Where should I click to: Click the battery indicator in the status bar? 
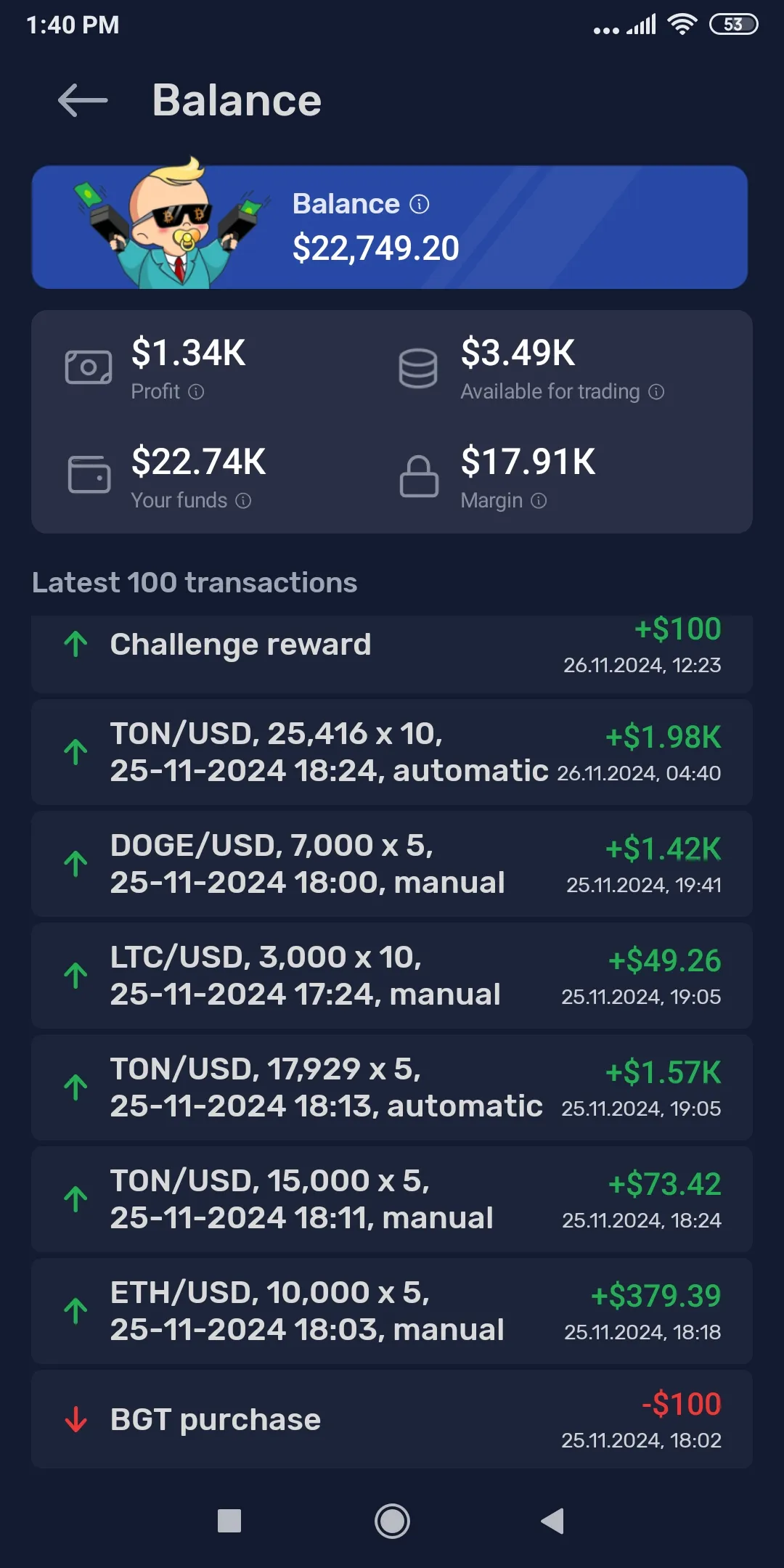(x=732, y=24)
